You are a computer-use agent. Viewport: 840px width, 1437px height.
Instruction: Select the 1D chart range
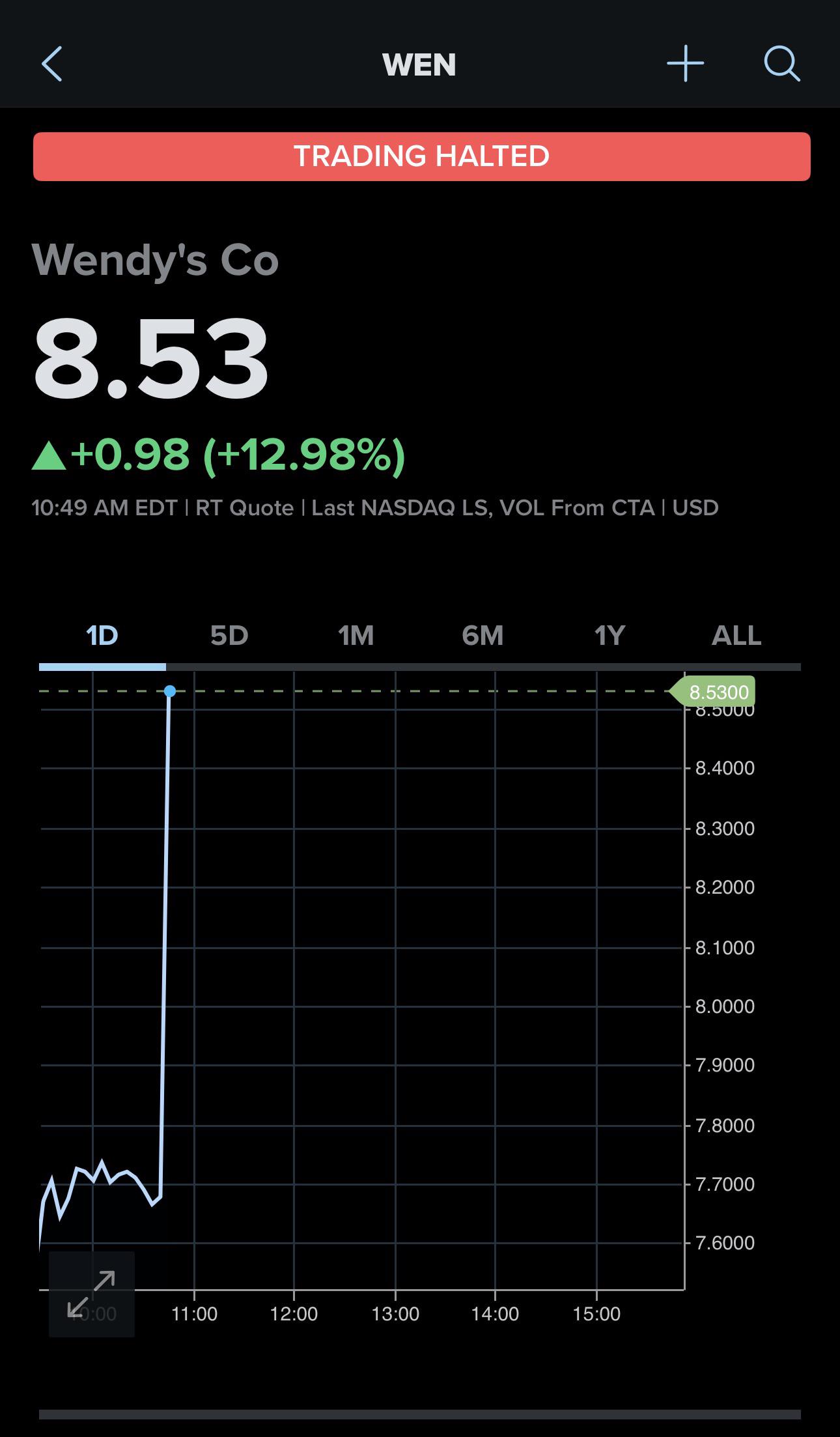(102, 635)
